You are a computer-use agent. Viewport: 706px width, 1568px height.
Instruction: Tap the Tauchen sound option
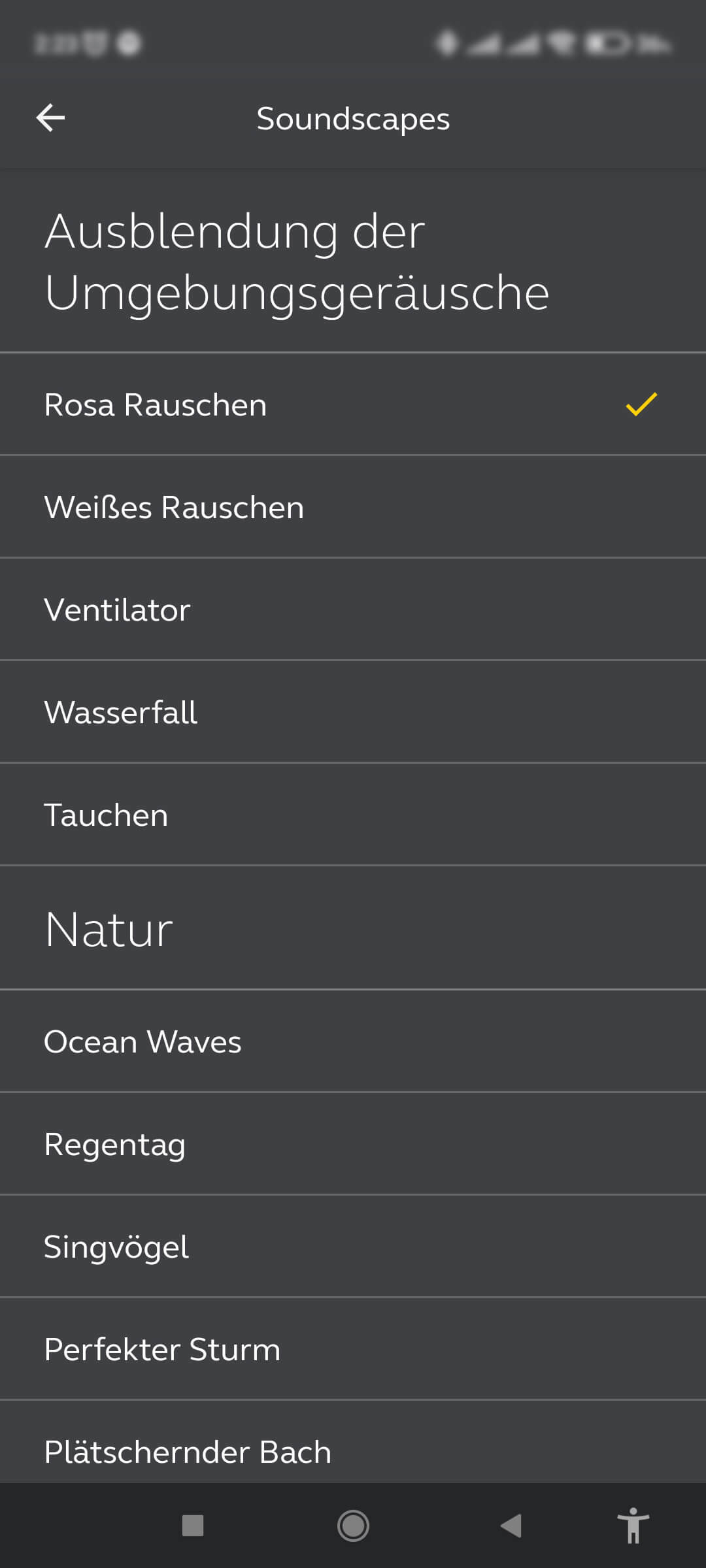pos(353,815)
